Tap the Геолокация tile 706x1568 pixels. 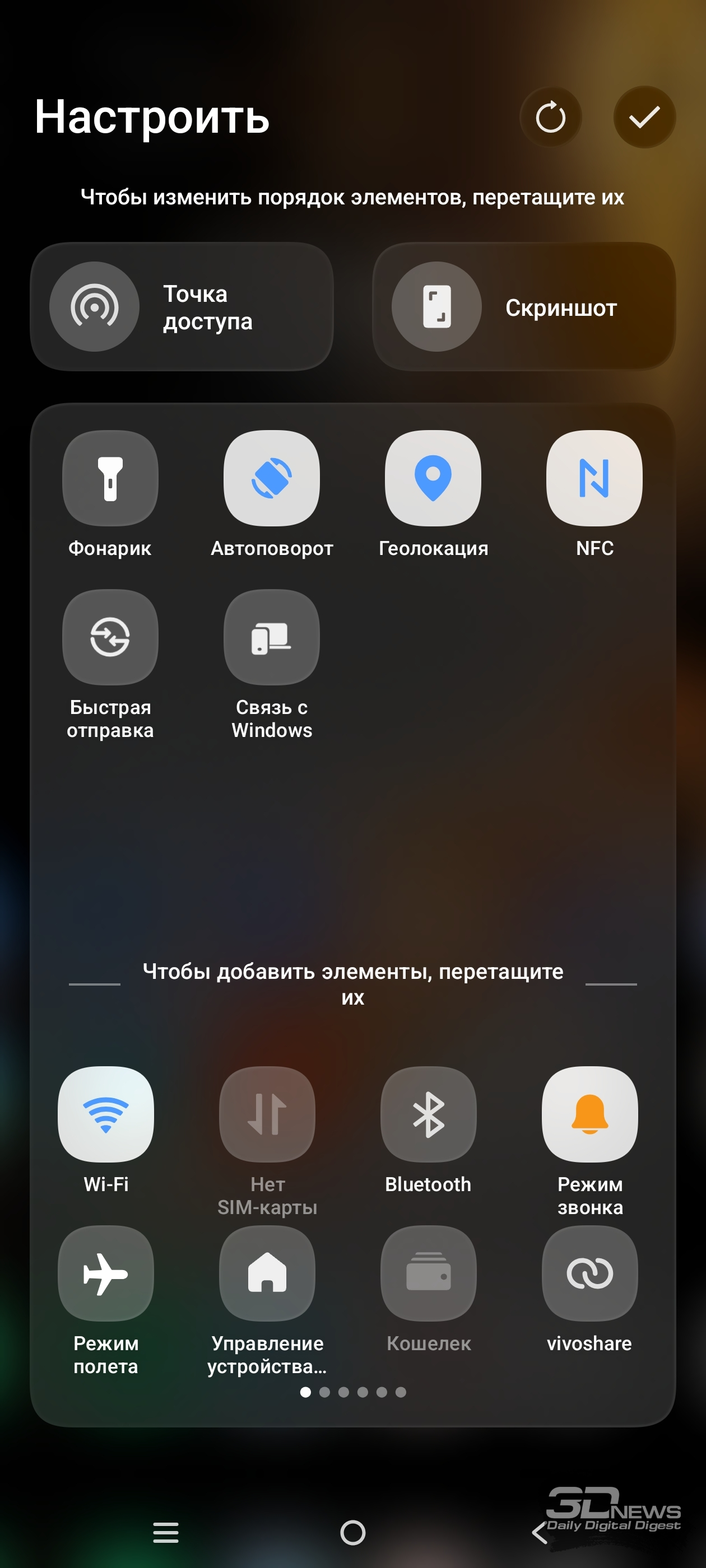(x=433, y=478)
